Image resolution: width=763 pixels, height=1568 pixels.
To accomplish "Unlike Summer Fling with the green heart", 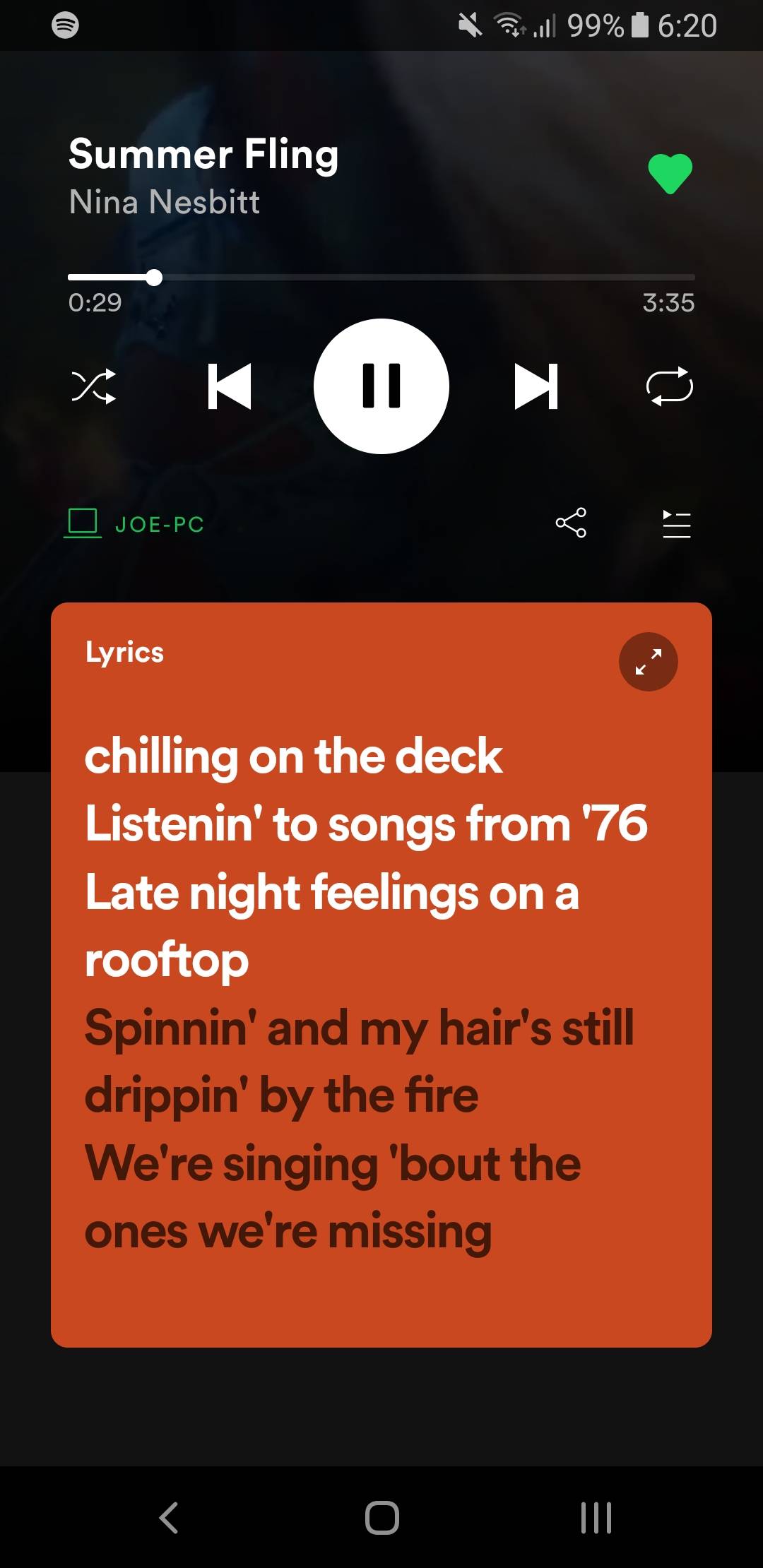I will pos(670,173).
